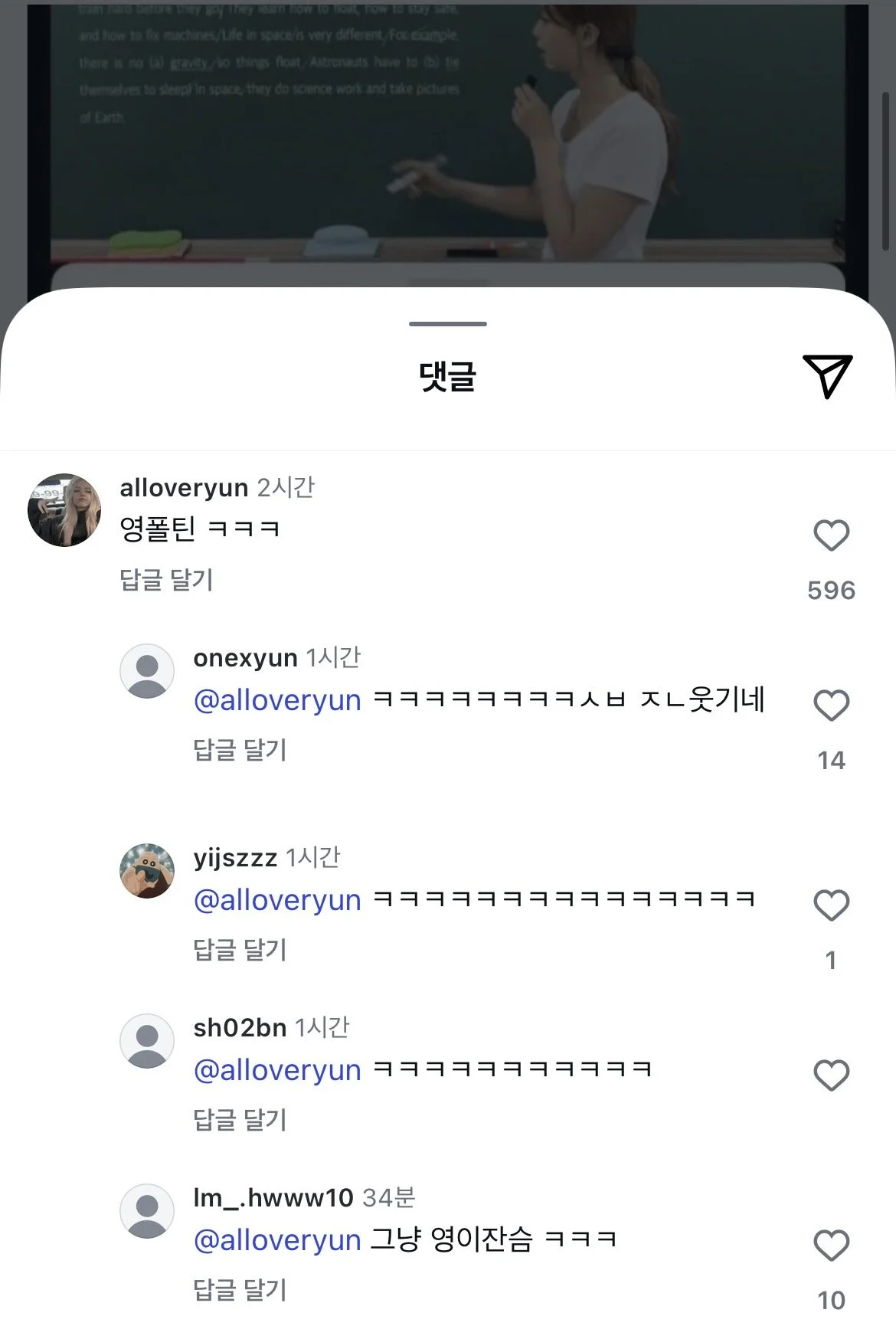This screenshot has width=896, height=1339.
Task: Reply to yijszzz's comment
Action: pyautogui.click(x=240, y=950)
